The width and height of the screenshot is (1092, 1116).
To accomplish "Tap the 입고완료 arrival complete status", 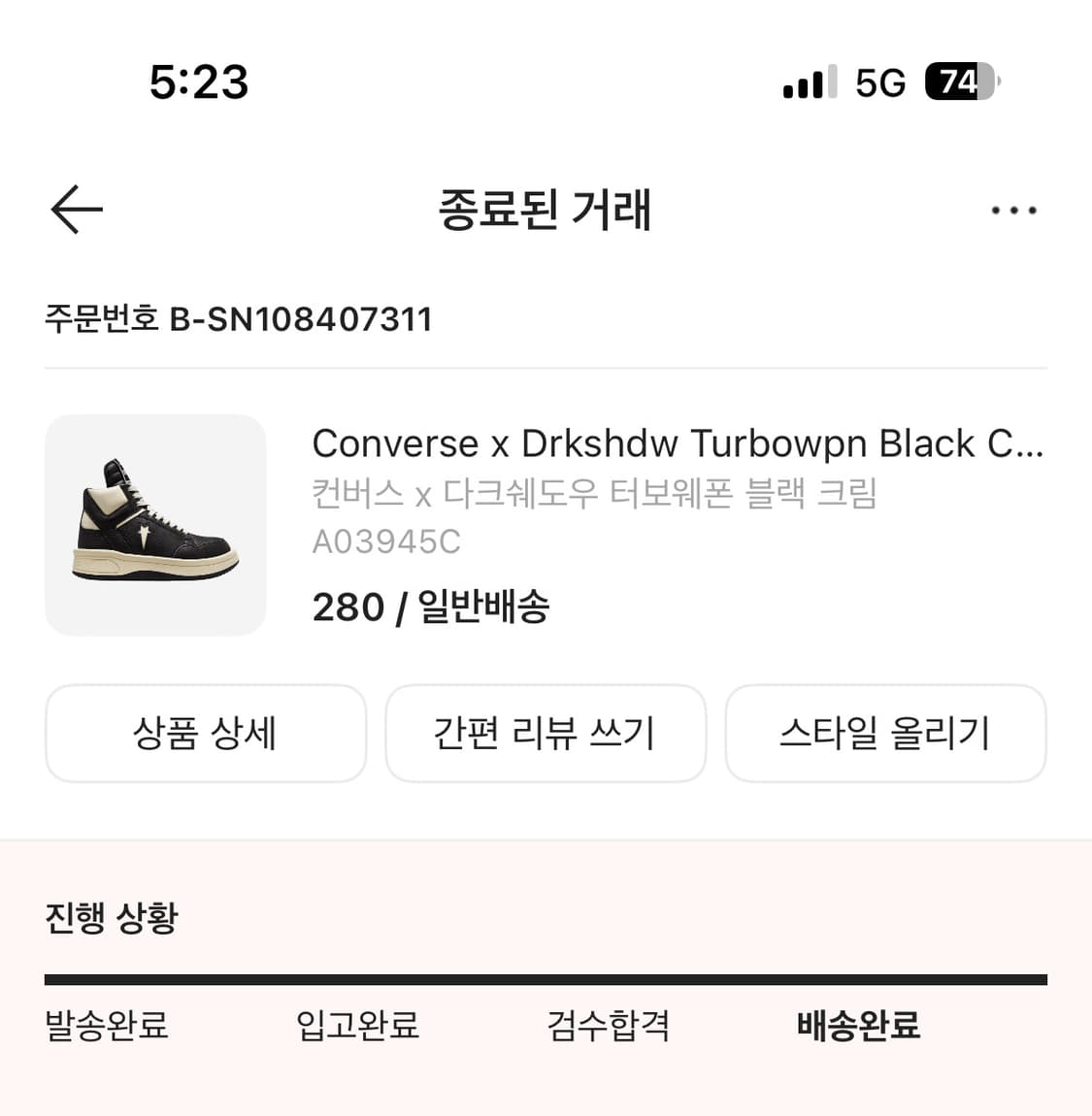I will [358, 1025].
